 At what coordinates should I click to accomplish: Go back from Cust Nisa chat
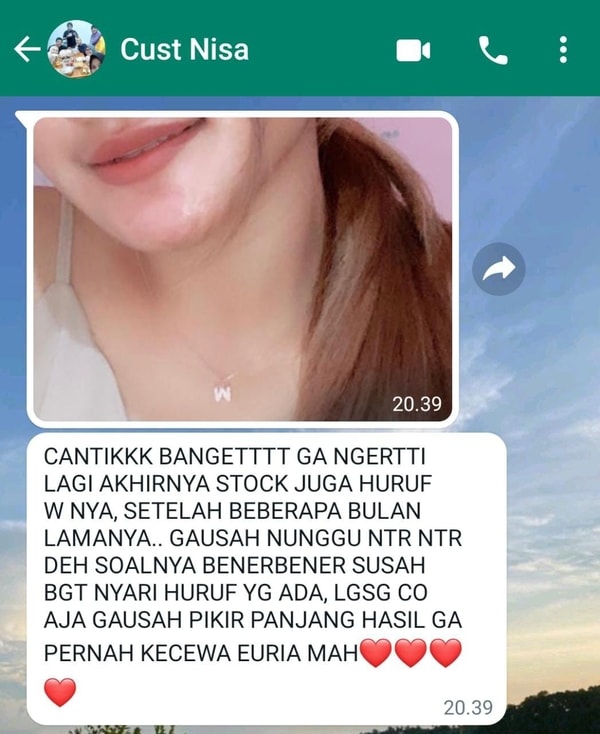(27, 49)
